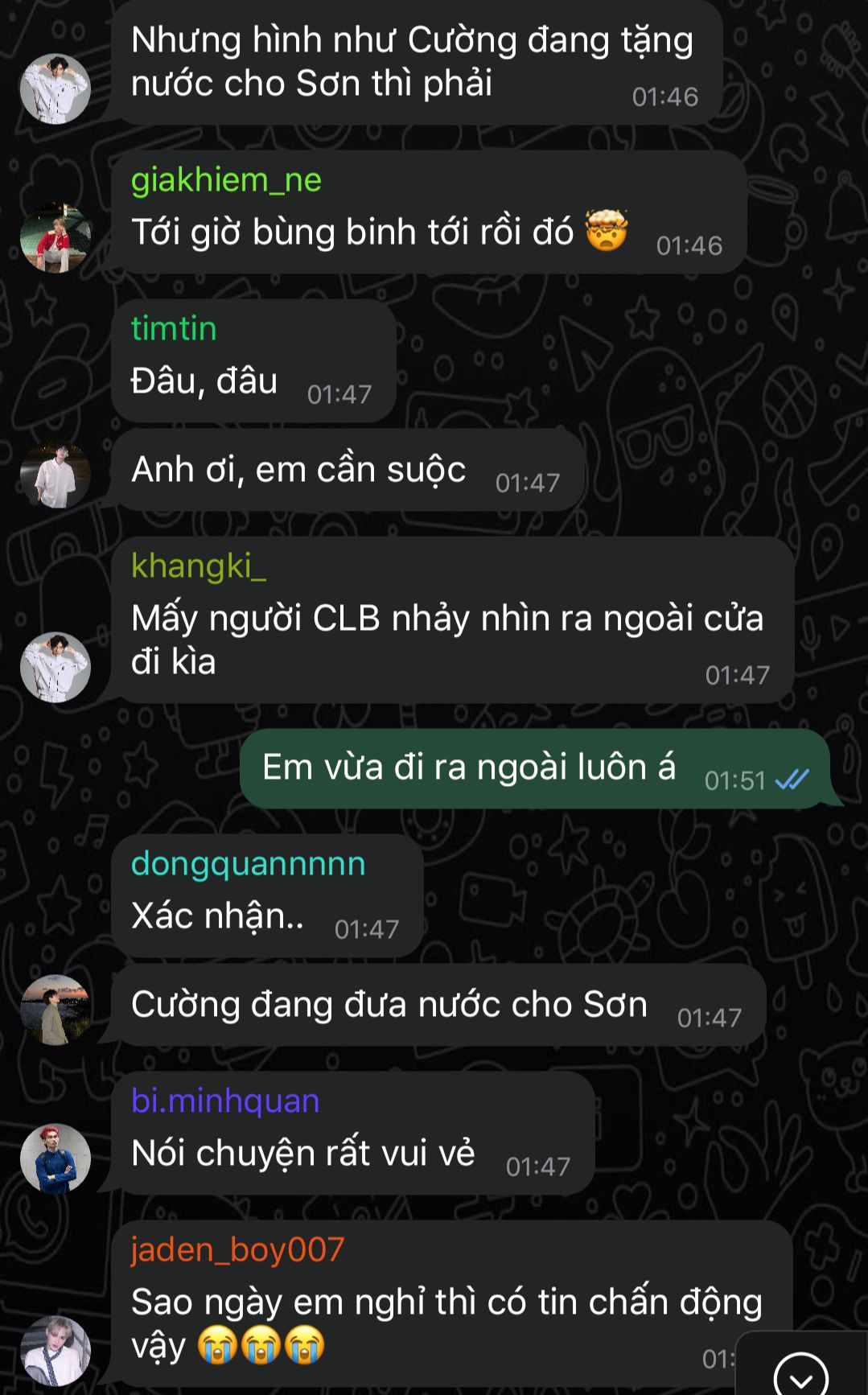Open giakhiem_ne's profile from the sender name
This screenshot has width=868, height=1395.
point(226,180)
